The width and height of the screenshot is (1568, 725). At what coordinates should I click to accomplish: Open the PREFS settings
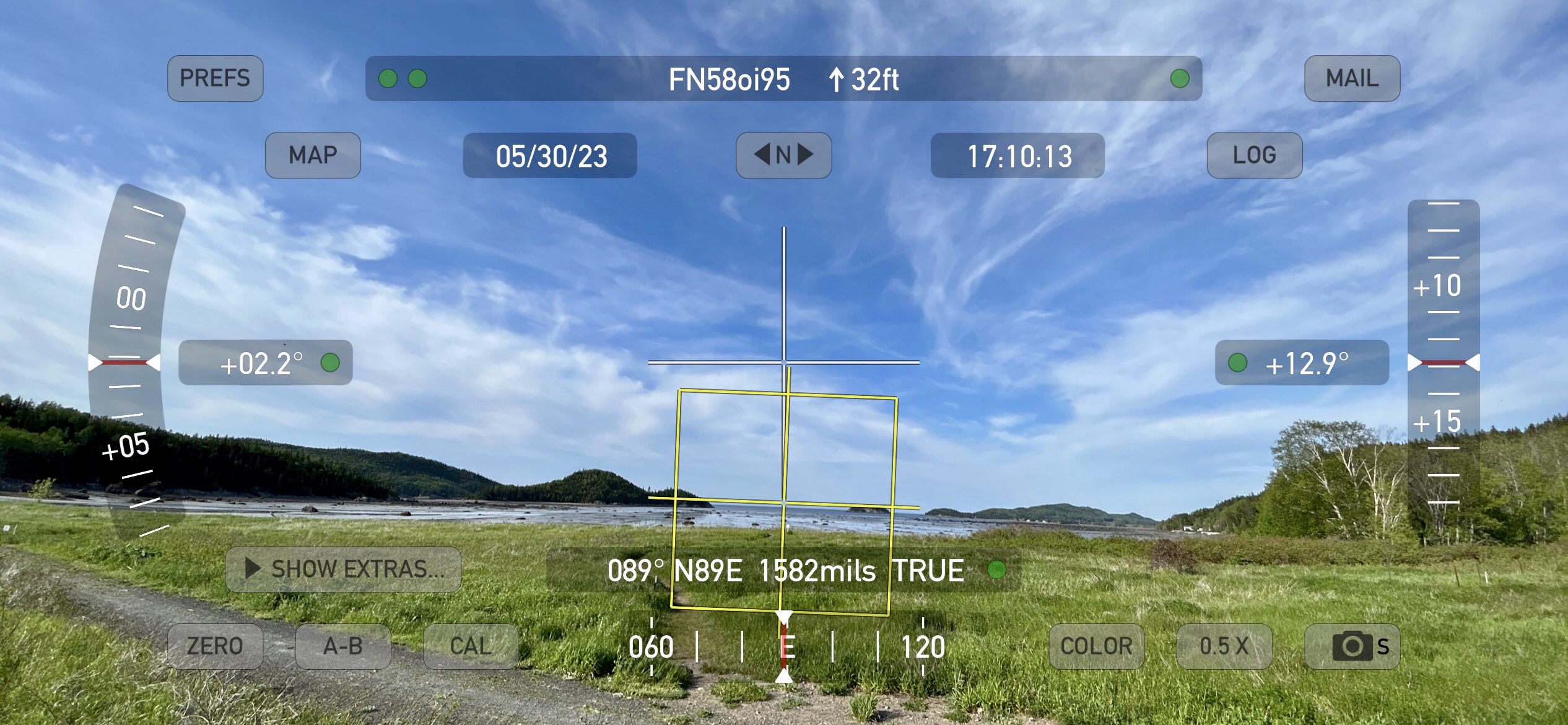point(215,78)
